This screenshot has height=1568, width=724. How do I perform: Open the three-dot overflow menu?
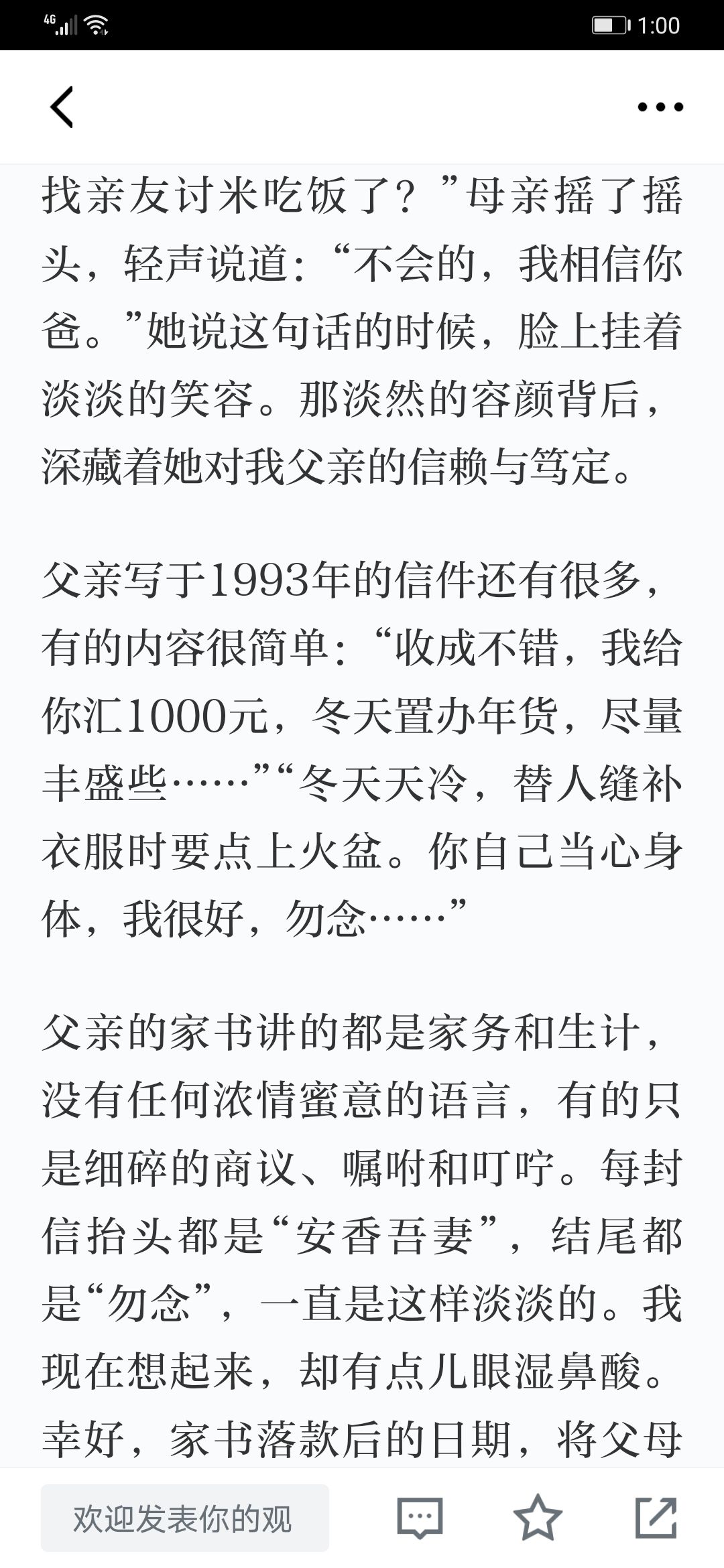tap(660, 107)
